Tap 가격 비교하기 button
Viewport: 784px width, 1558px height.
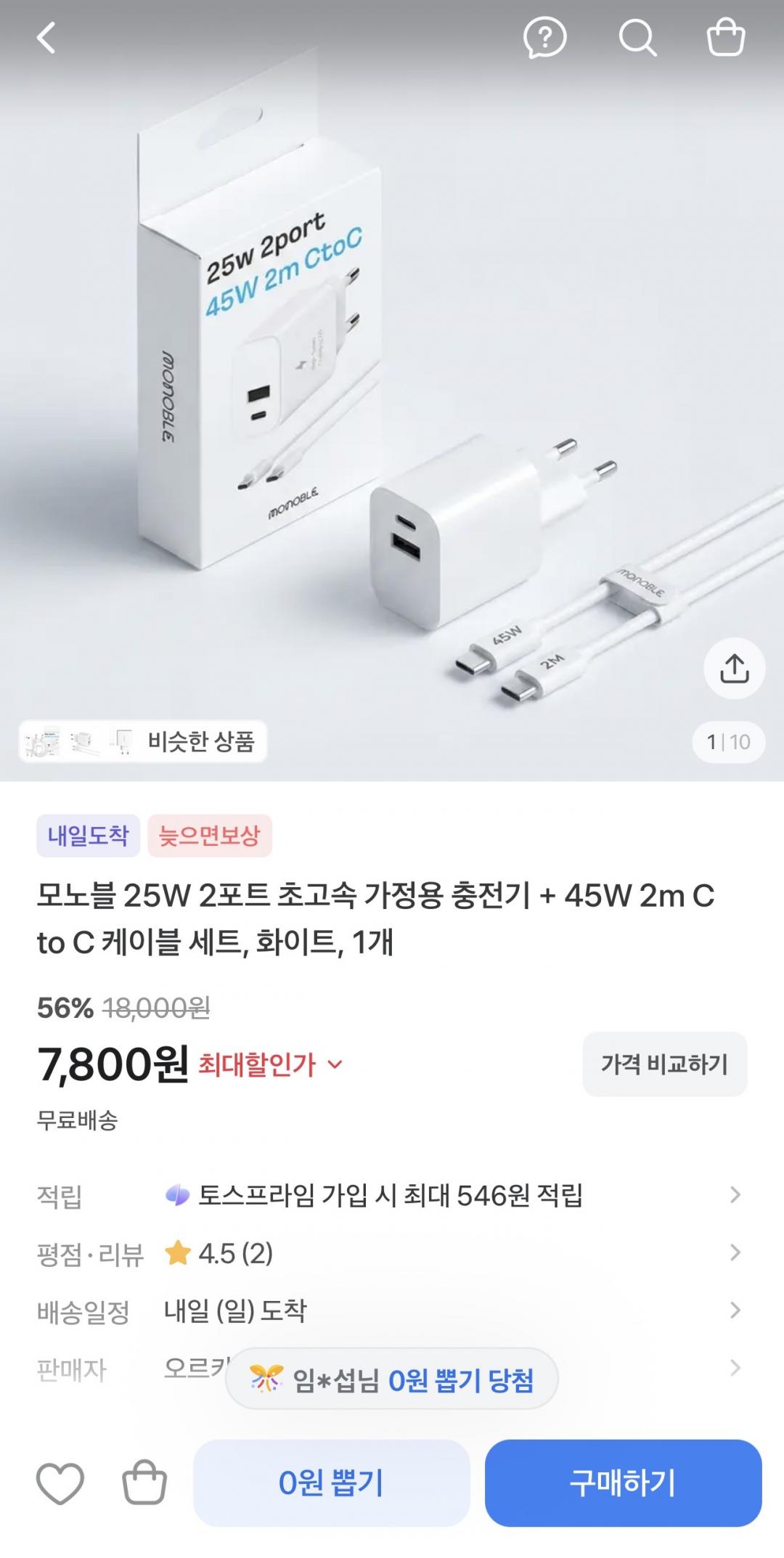point(664,1064)
